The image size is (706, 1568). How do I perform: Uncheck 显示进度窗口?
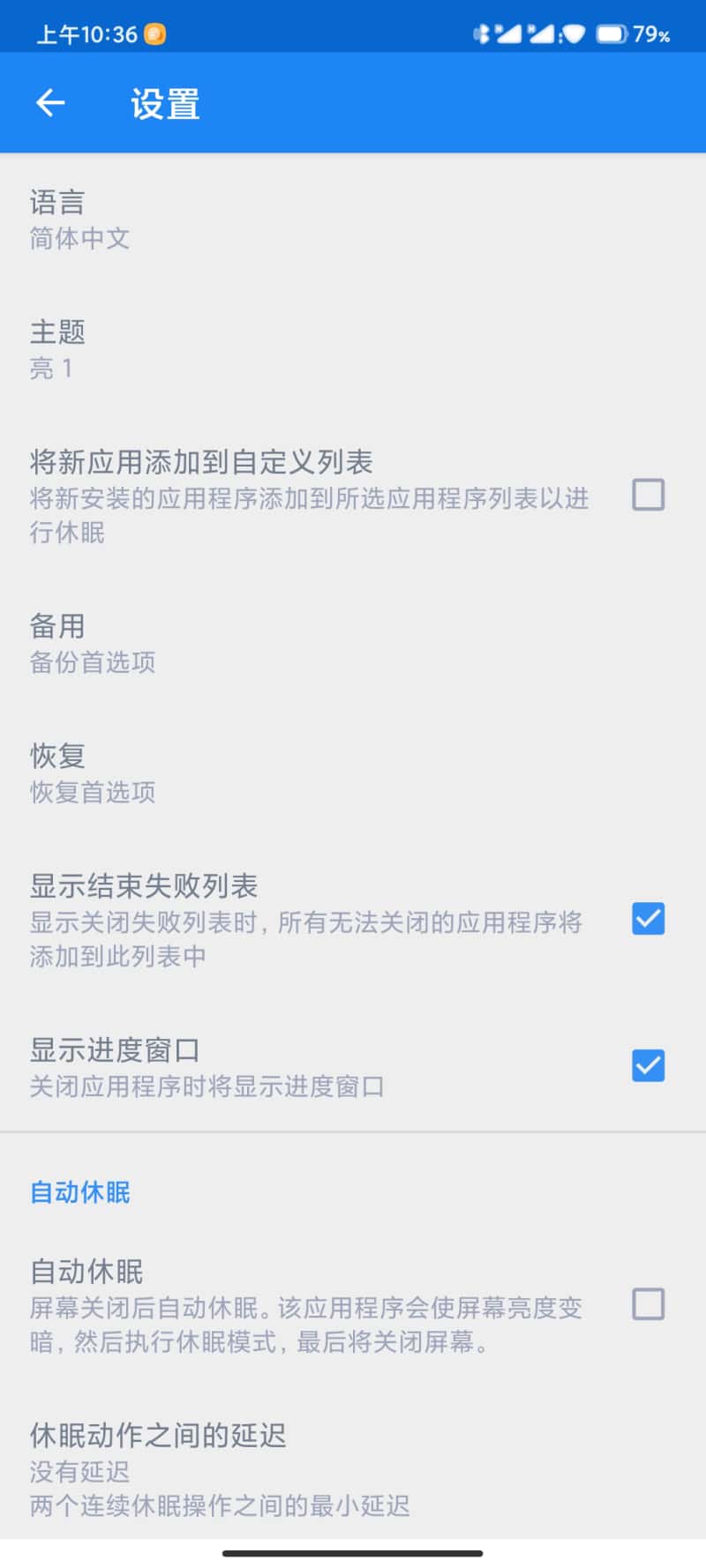point(648,1065)
